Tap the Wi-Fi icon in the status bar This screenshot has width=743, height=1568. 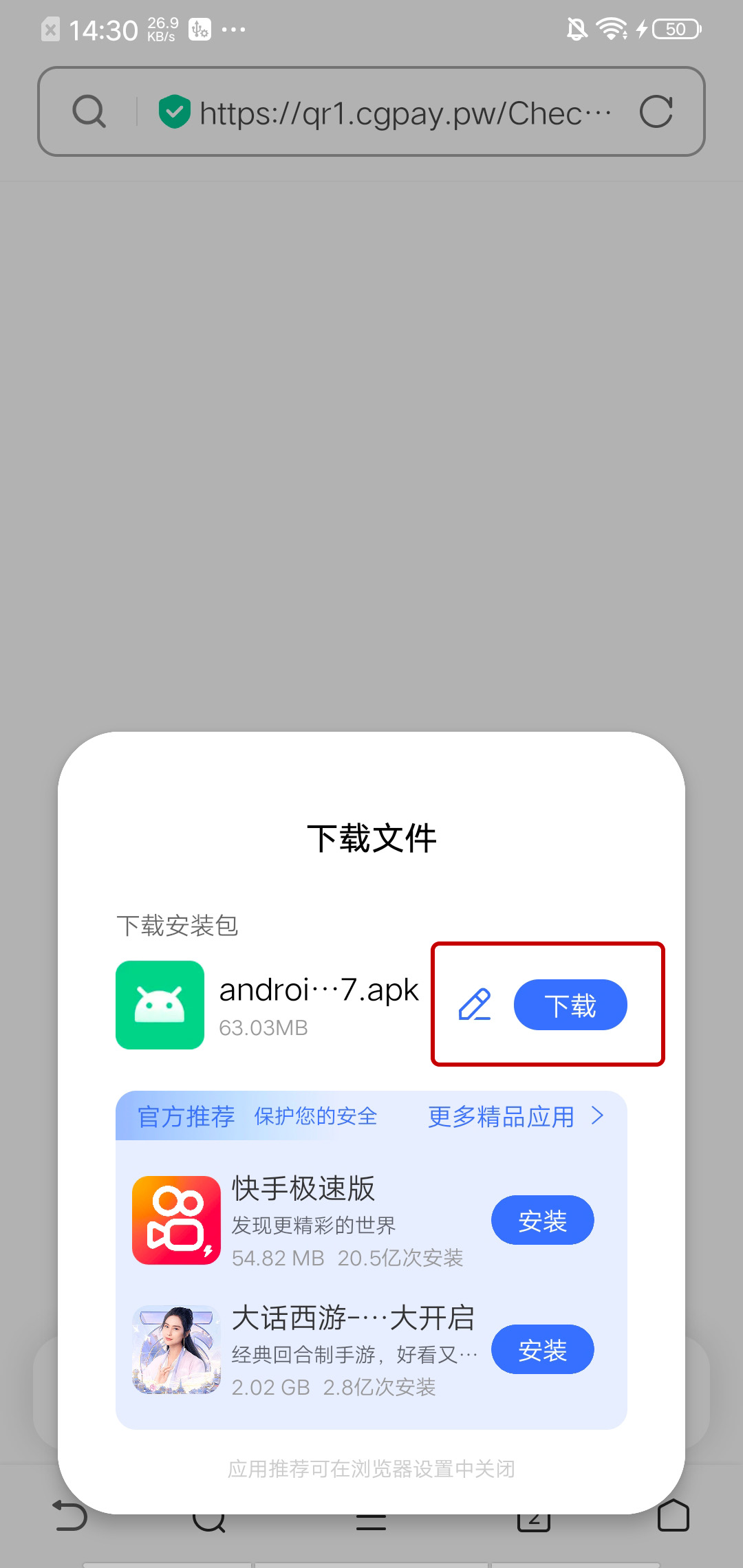[x=610, y=29]
